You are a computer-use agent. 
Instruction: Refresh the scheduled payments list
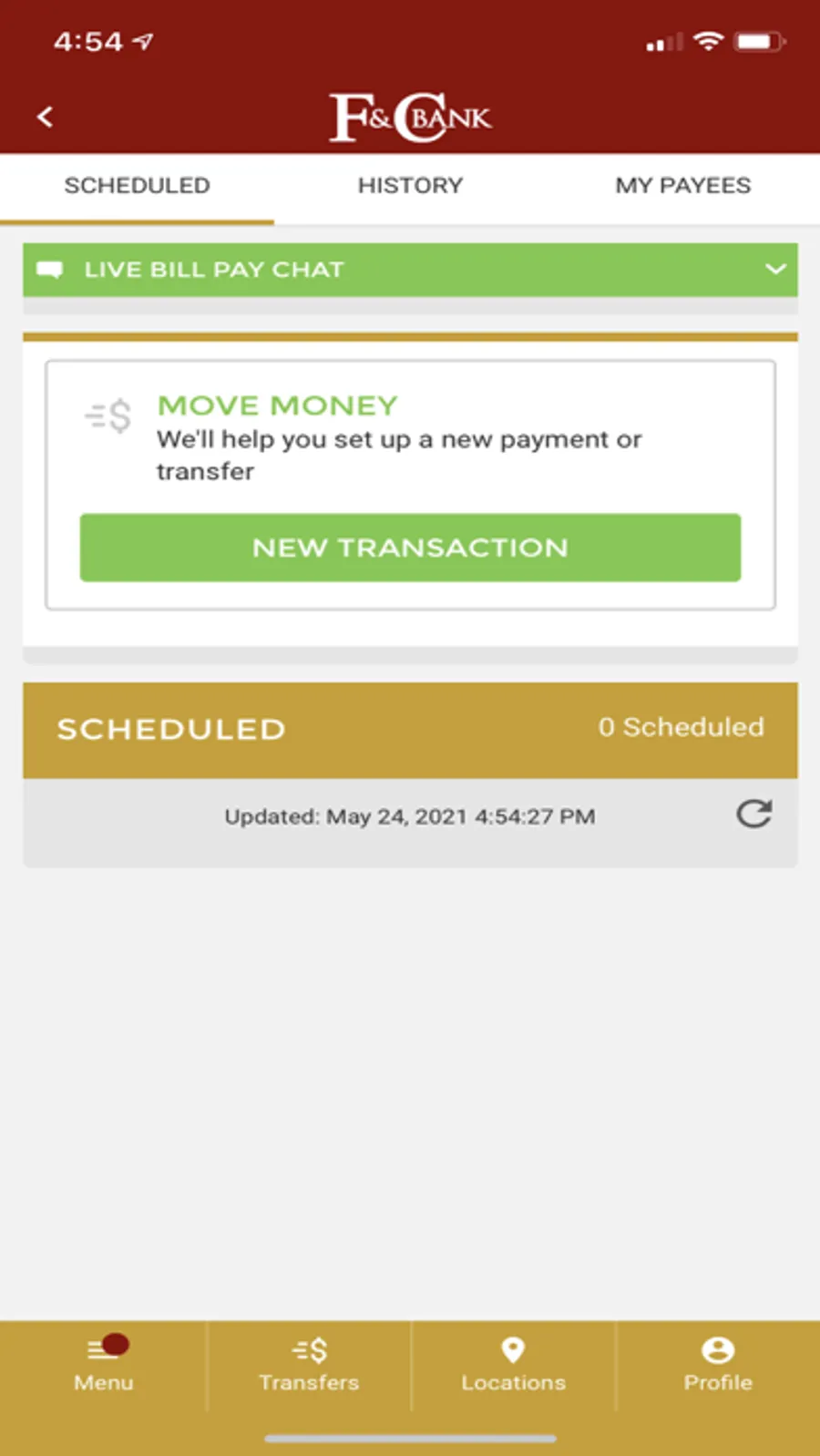coord(753,814)
